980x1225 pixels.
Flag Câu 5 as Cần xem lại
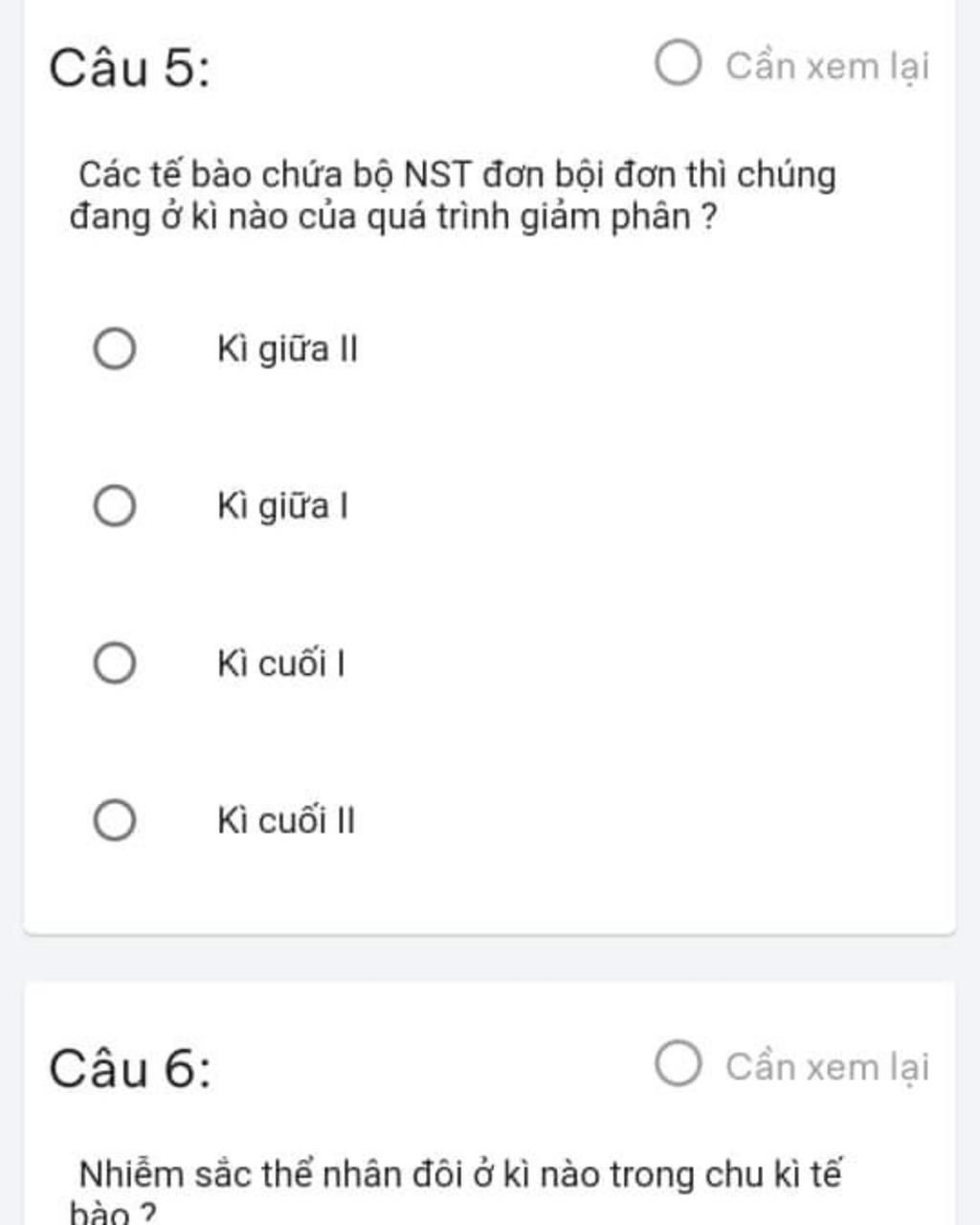[679, 64]
